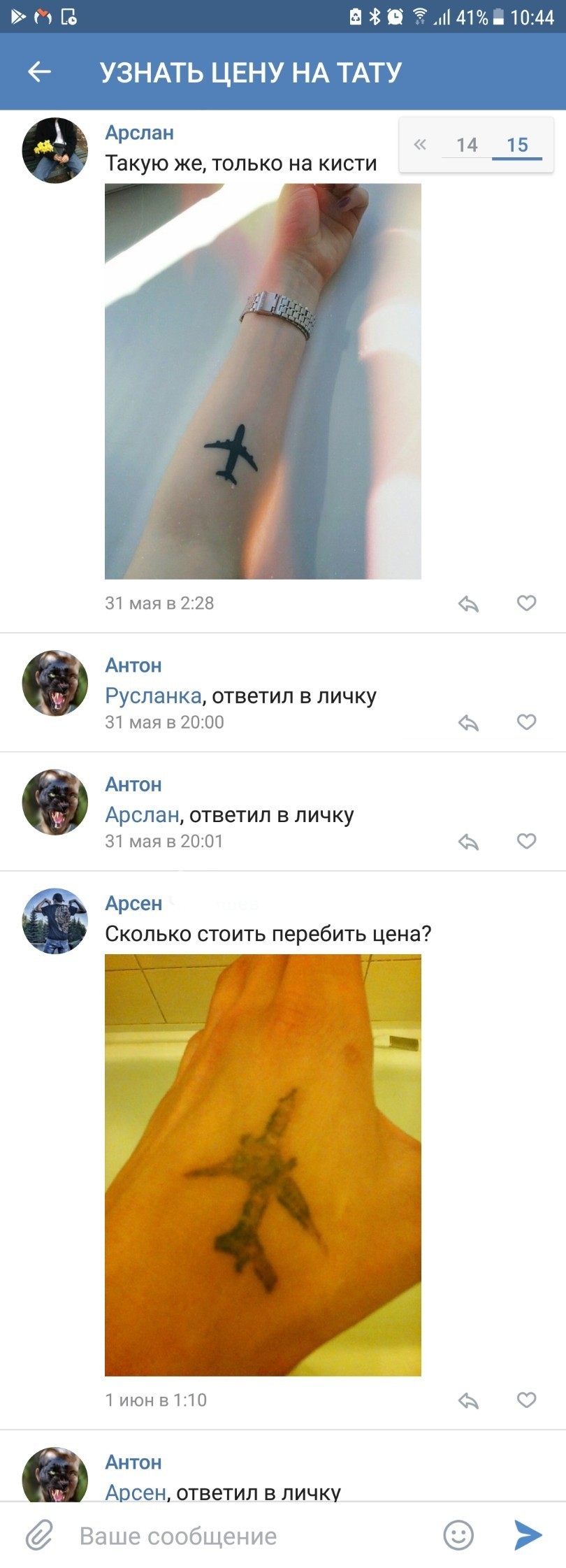566x1568 pixels.
Task: View Арсен's profile avatar
Action: tap(55, 921)
